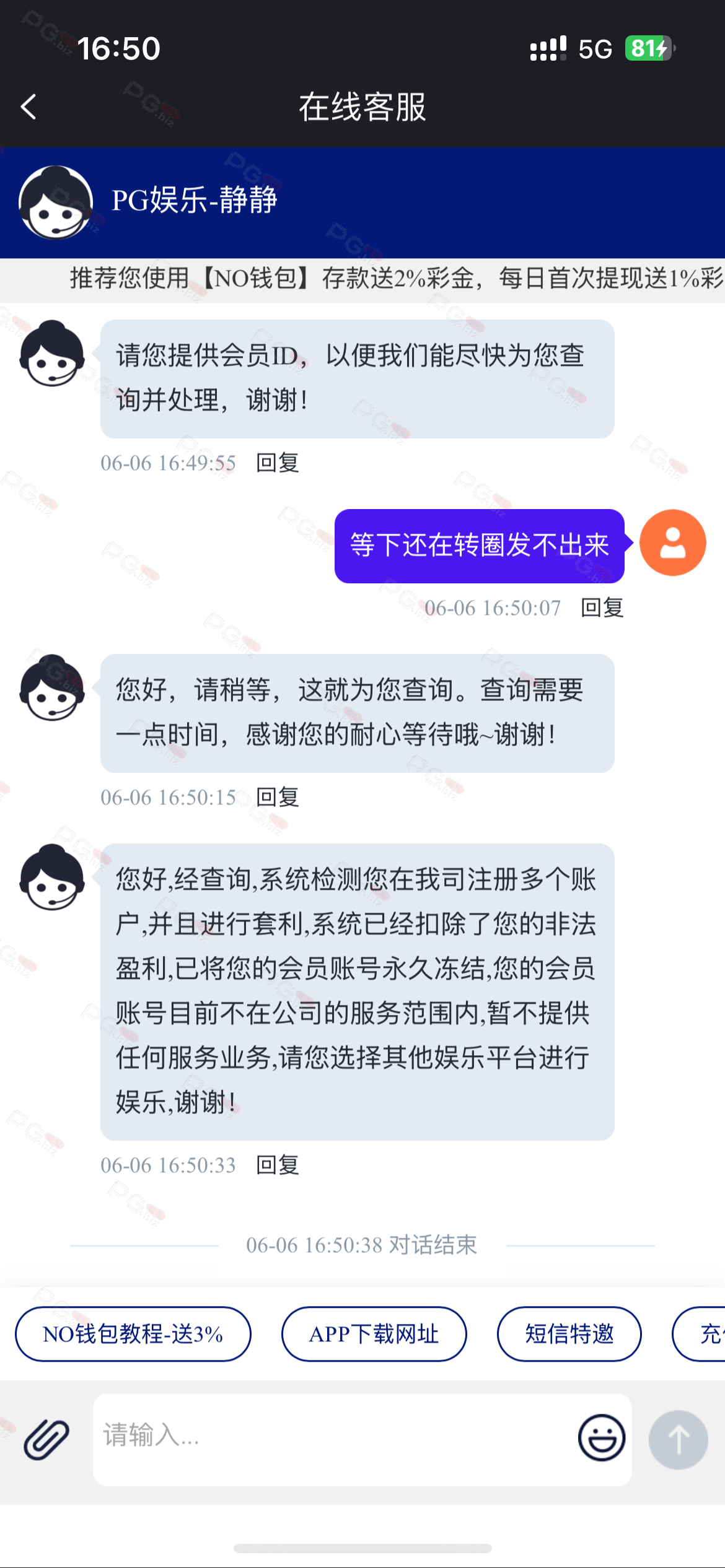Reply to the account frozen message at 16:50:33
This screenshot has height=1568, width=725.
click(278, 1165)
